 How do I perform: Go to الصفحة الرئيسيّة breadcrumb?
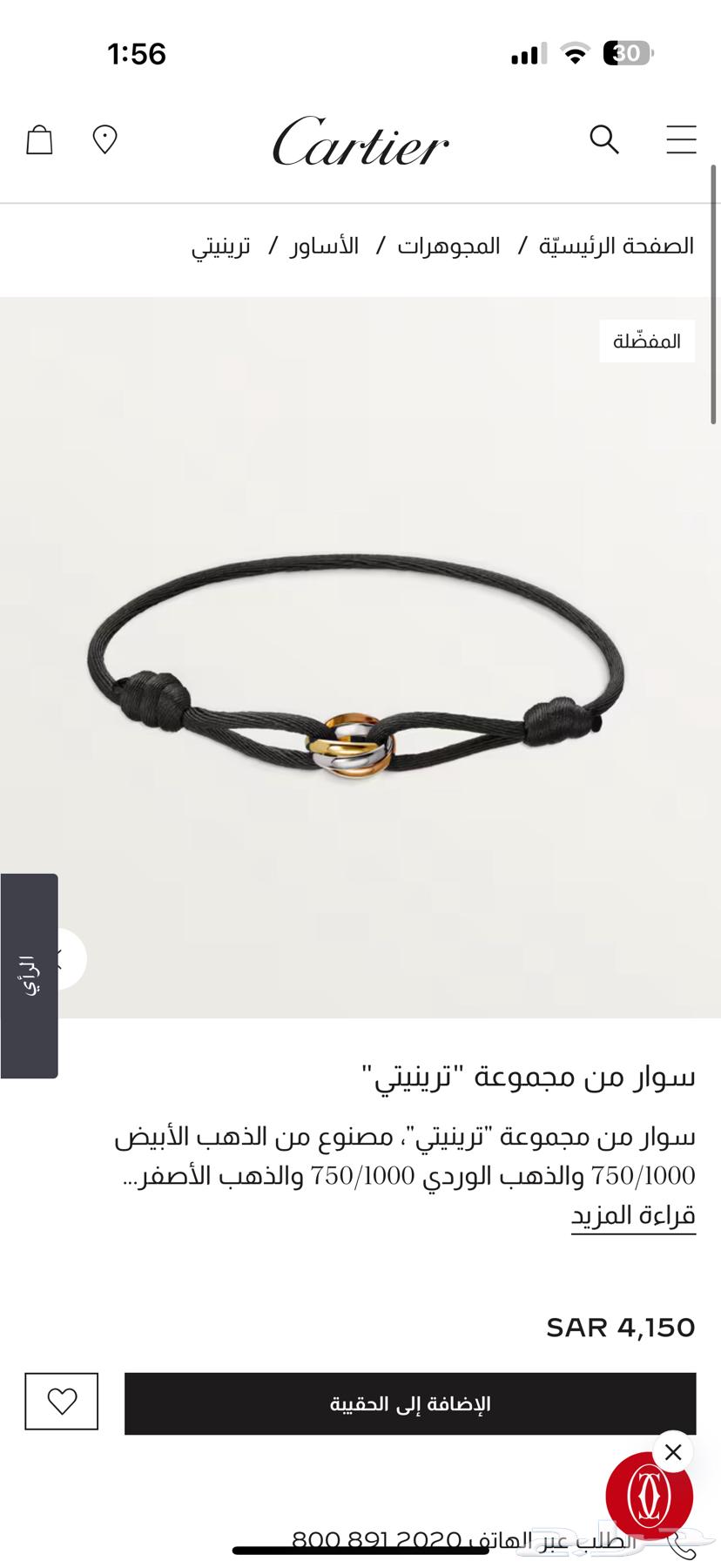click(x=616, y=247)
